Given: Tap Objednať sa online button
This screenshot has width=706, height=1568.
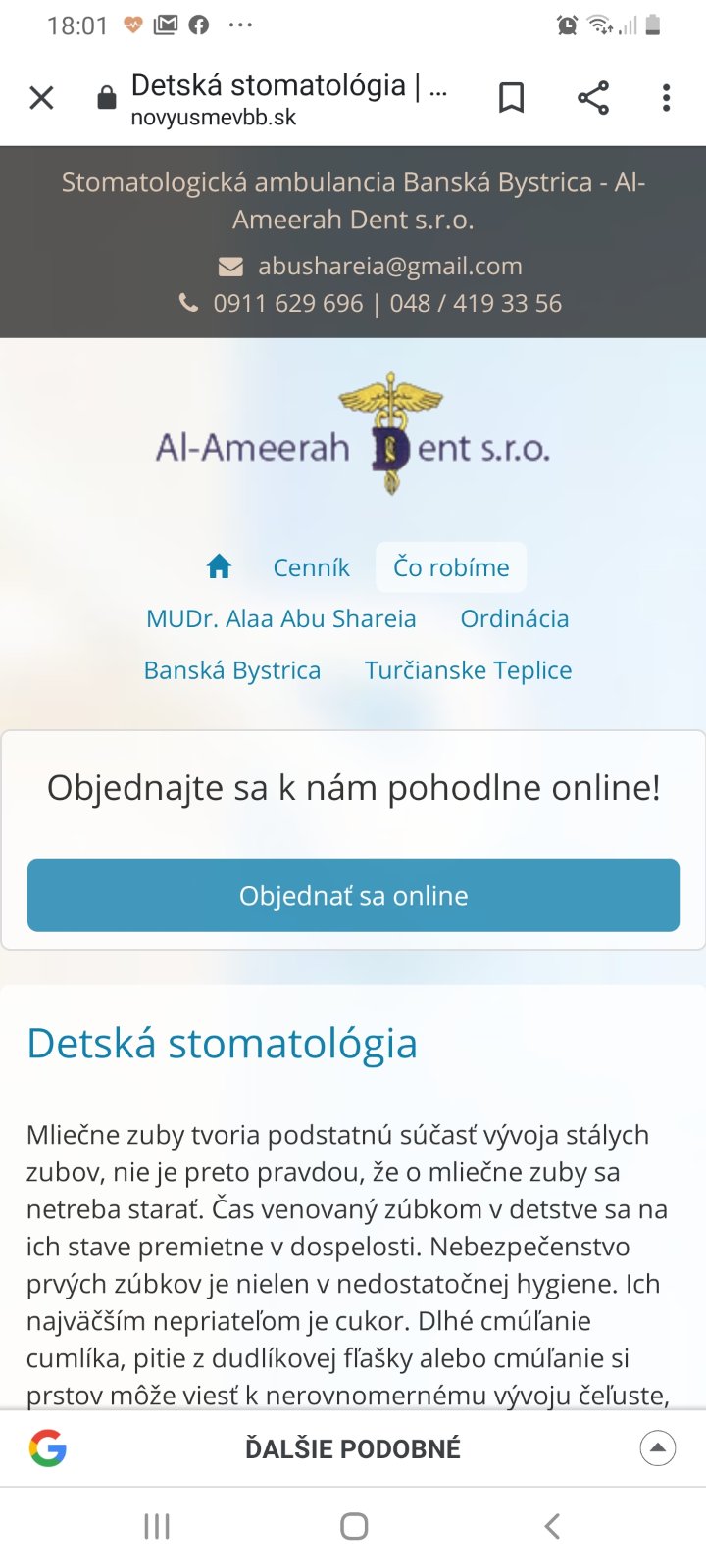Looking at the screenshot, I should click(353, 895).
